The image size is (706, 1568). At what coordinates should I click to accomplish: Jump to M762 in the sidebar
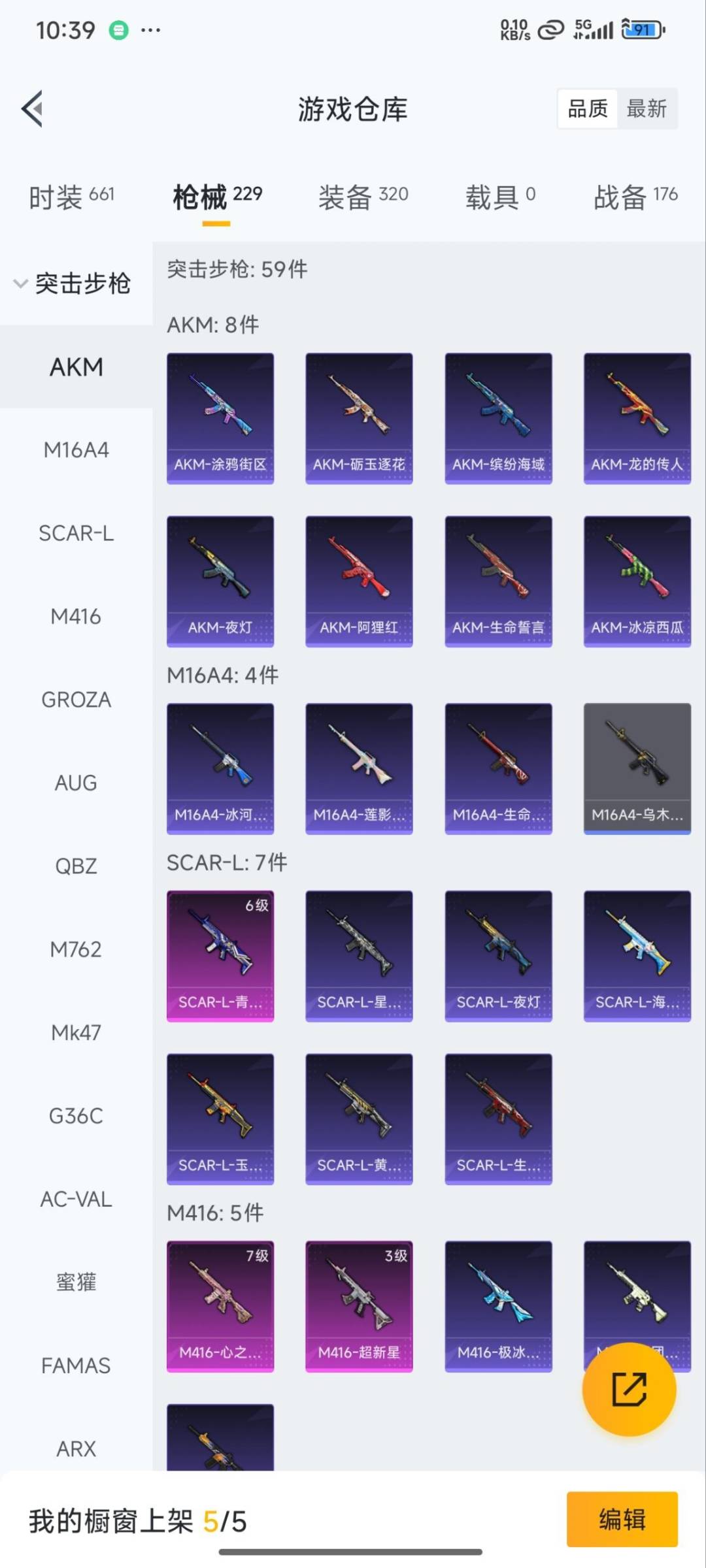point(76,949)
